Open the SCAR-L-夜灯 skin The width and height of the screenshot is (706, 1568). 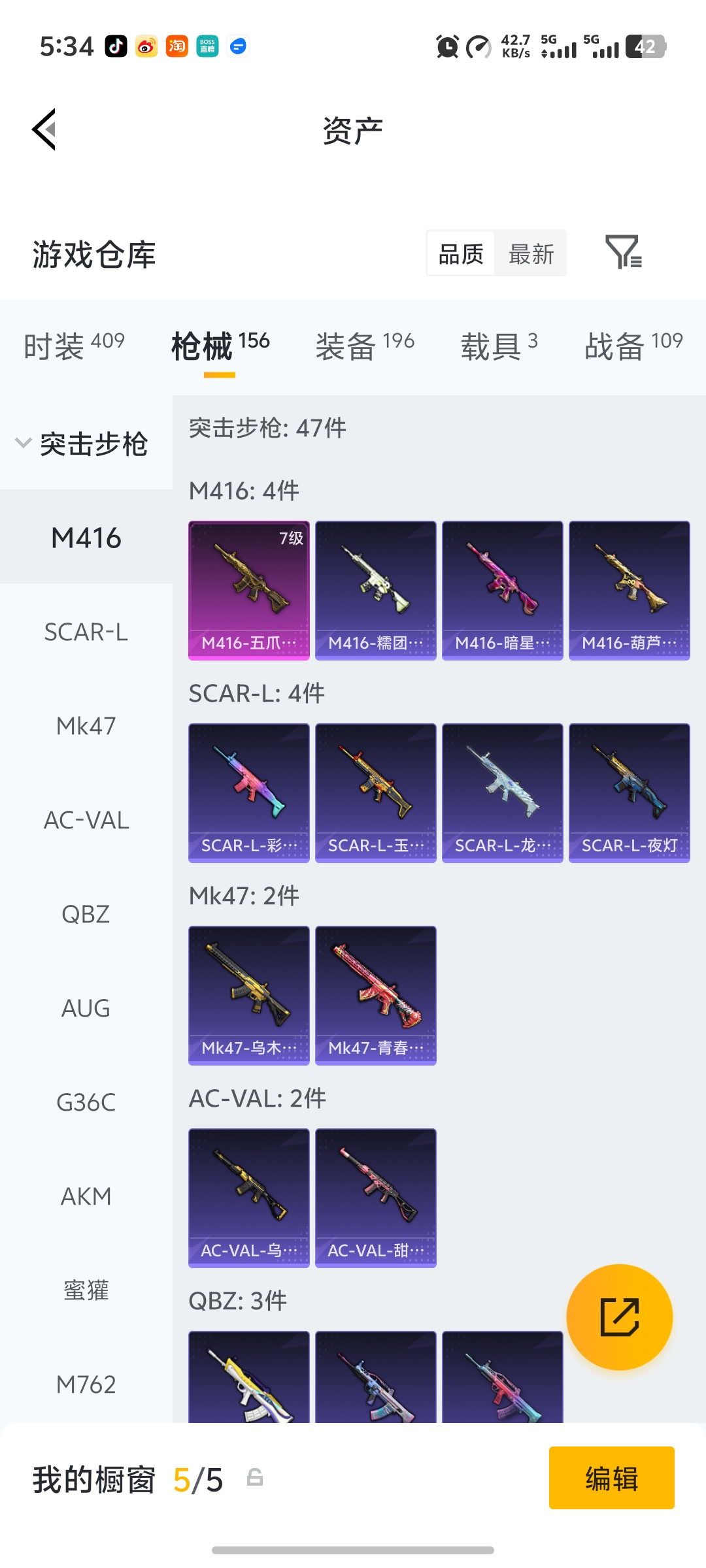[629, 792]
